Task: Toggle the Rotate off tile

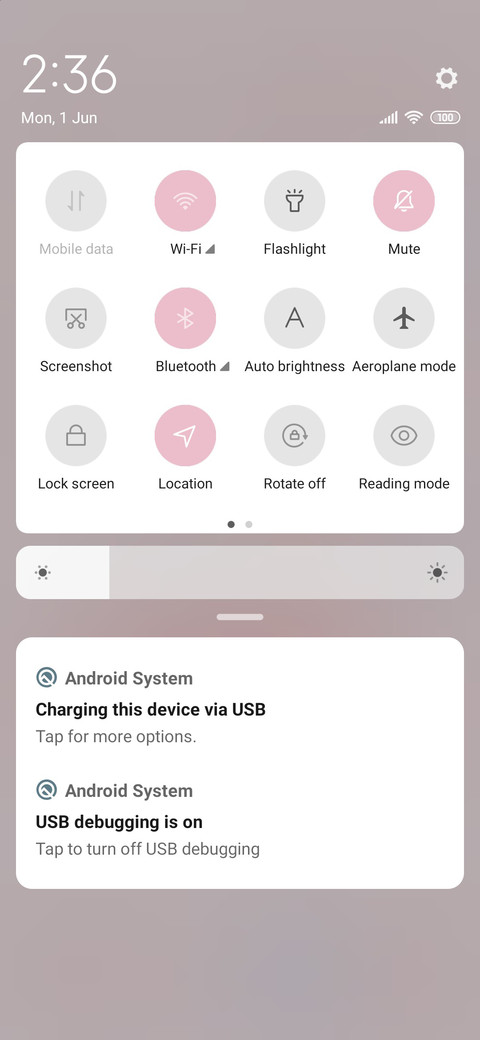Action: (x=294, y=435)
